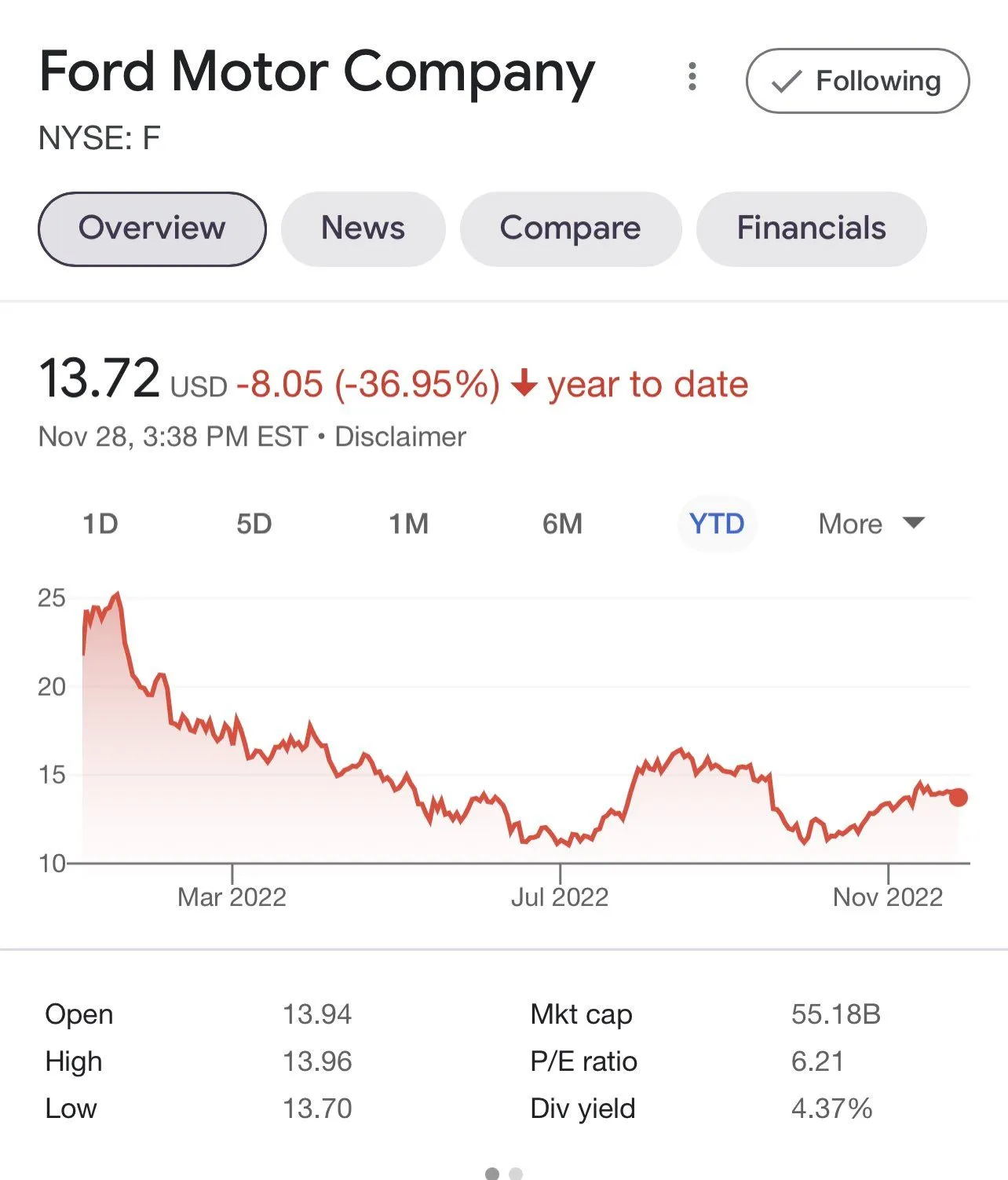The height and width of the screenshot is (1180, 1008).
Task: Select the YTD chart range
Action: [717, 524]
